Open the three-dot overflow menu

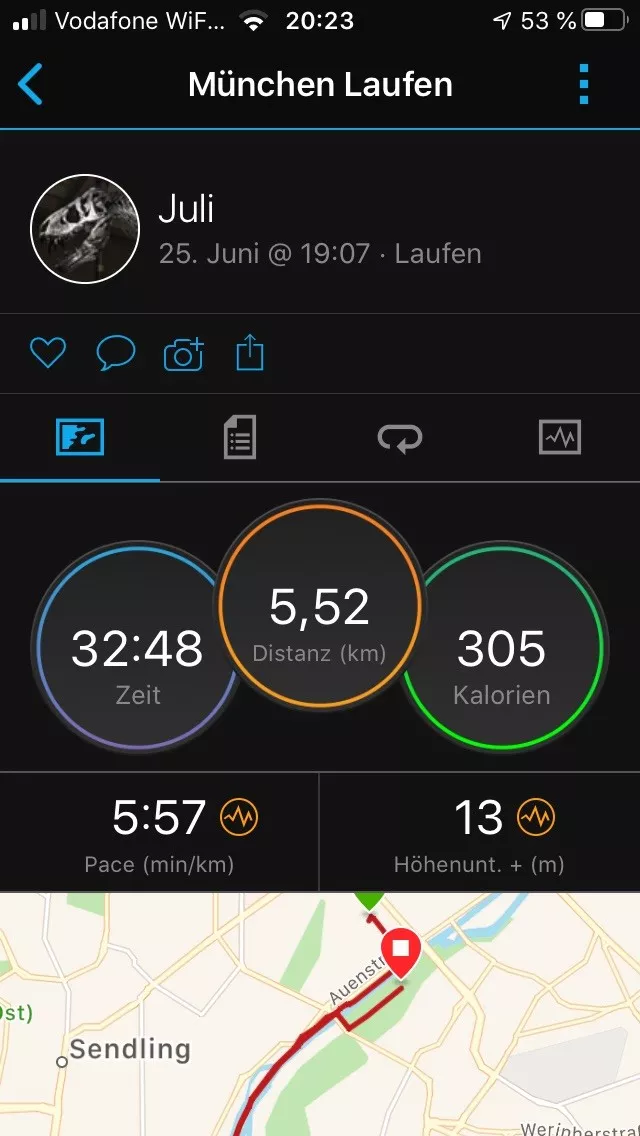[584, 84]
